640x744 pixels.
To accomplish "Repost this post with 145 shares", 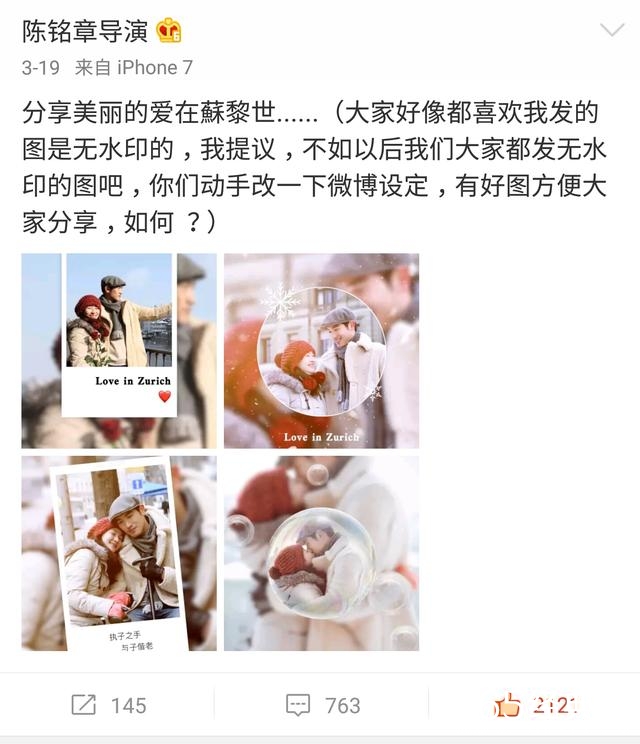I will 108,705.
